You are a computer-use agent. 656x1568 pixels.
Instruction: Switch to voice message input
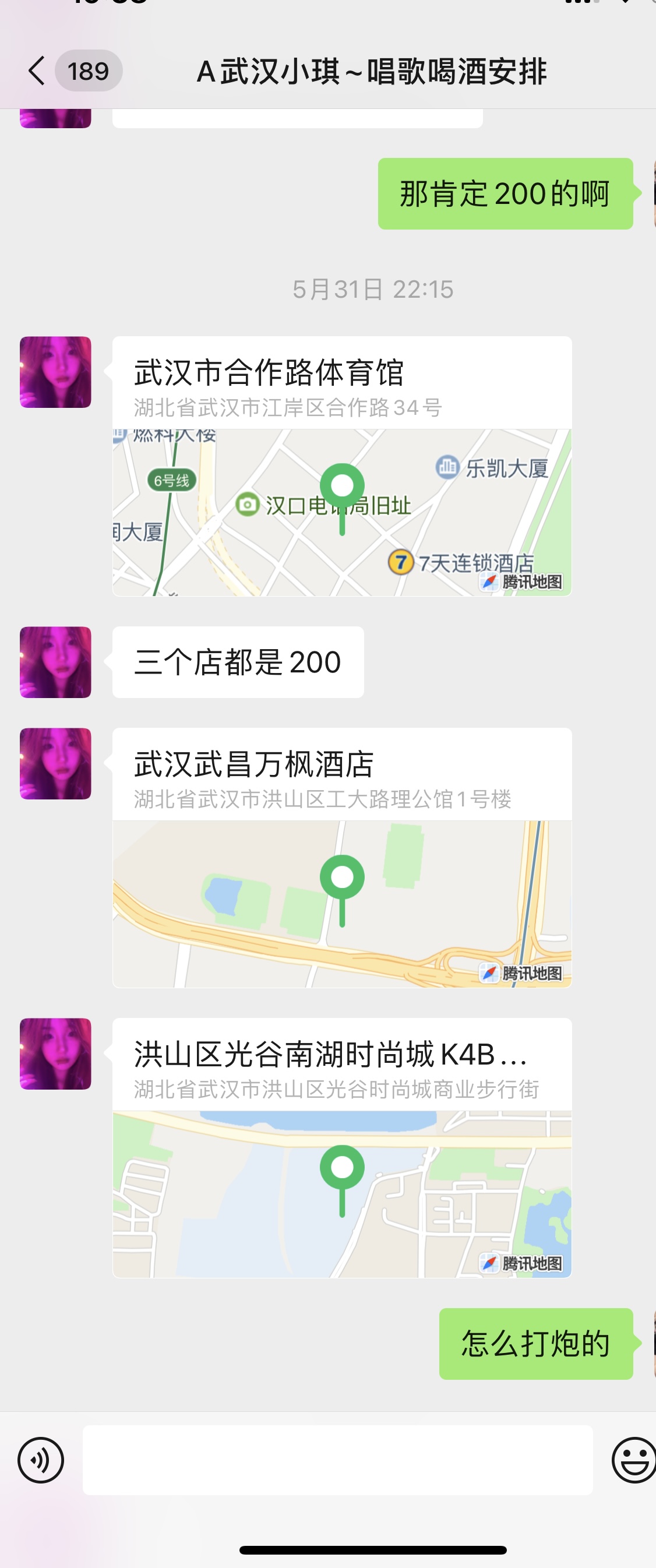(41, 1460)
